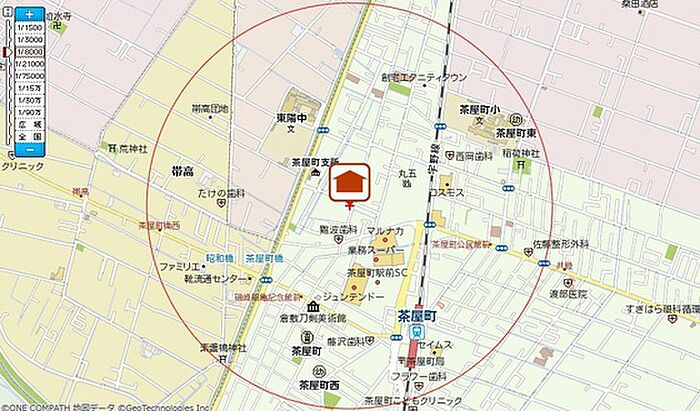
Task: Select the 1/3000 map scale
Action: point(29,39)
